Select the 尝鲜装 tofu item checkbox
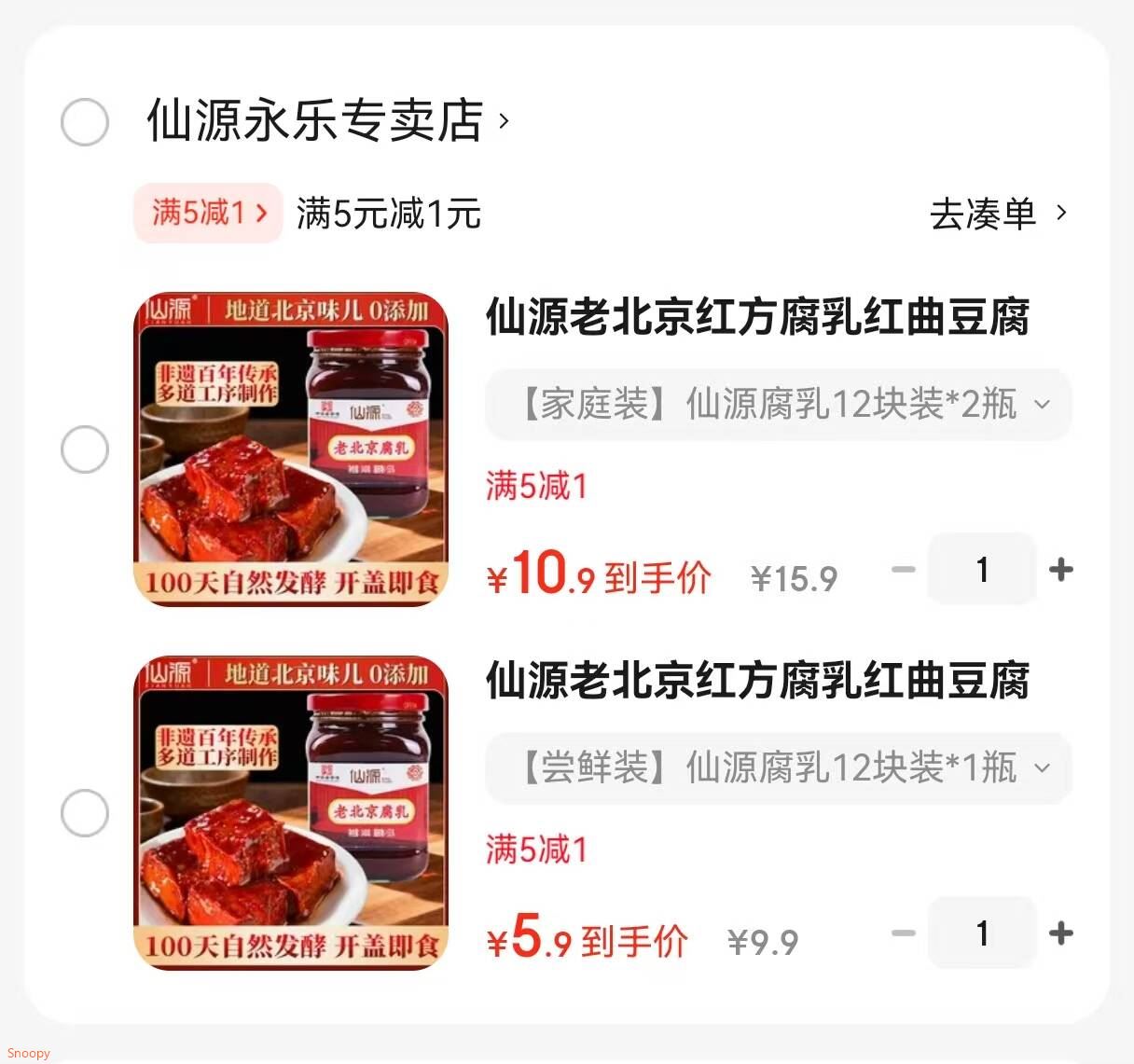This screenshot has width=1134, height=1064. pos(85,813)
